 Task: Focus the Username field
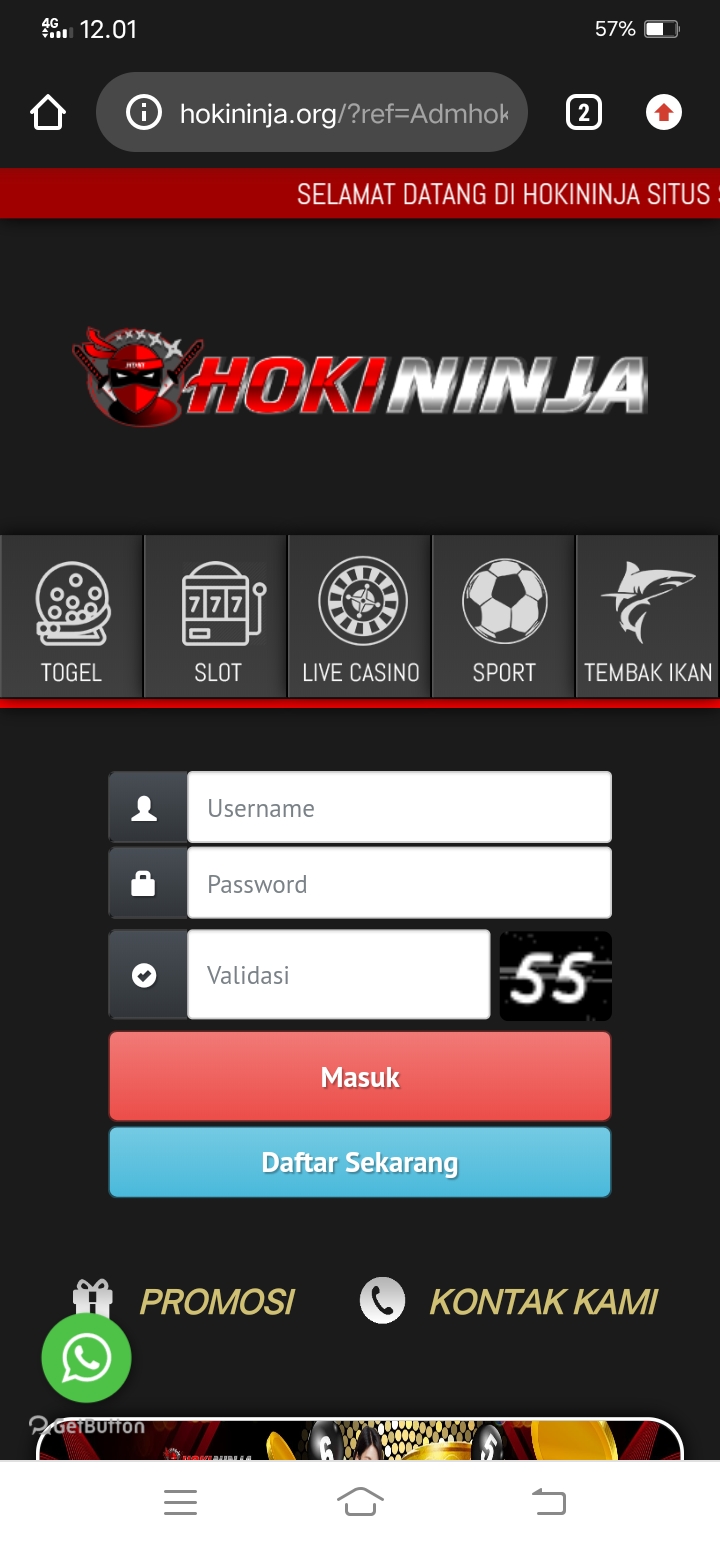pyautogui.click(x=398, y=808)
